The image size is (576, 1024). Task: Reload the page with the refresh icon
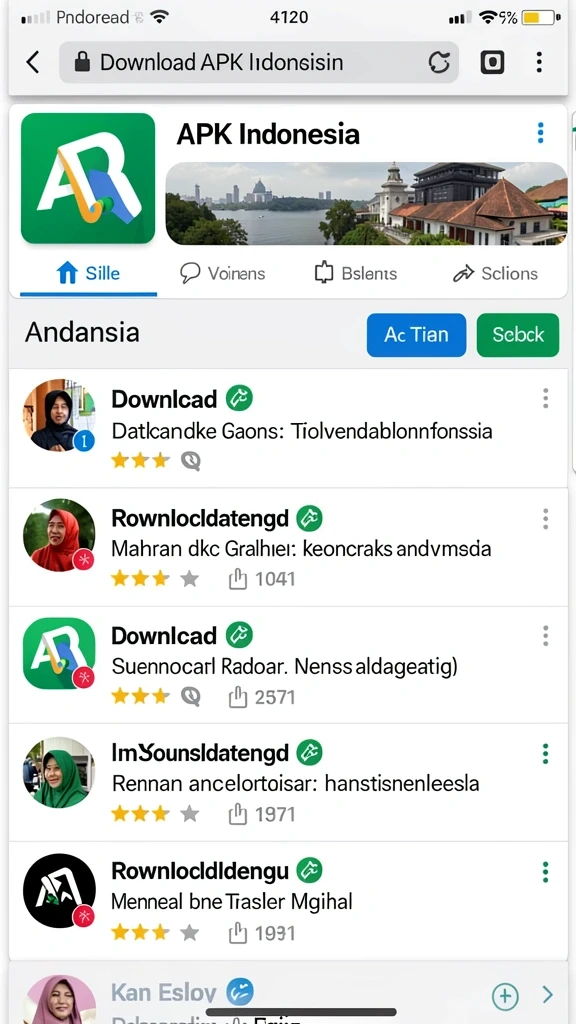439,63
